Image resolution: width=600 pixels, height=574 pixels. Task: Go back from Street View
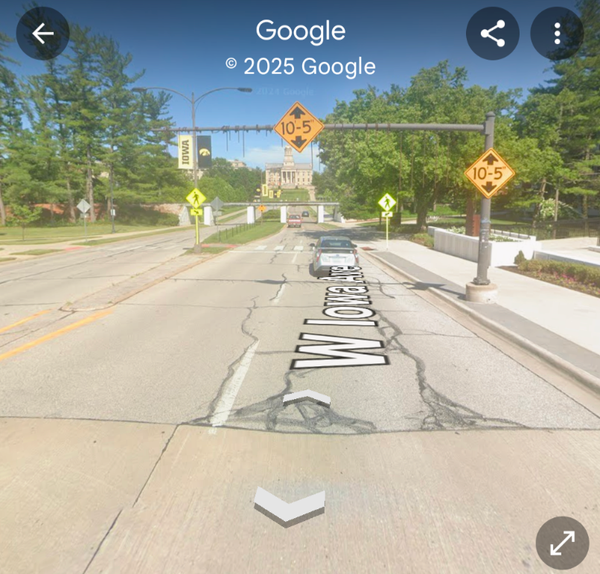tap(43, 34)
